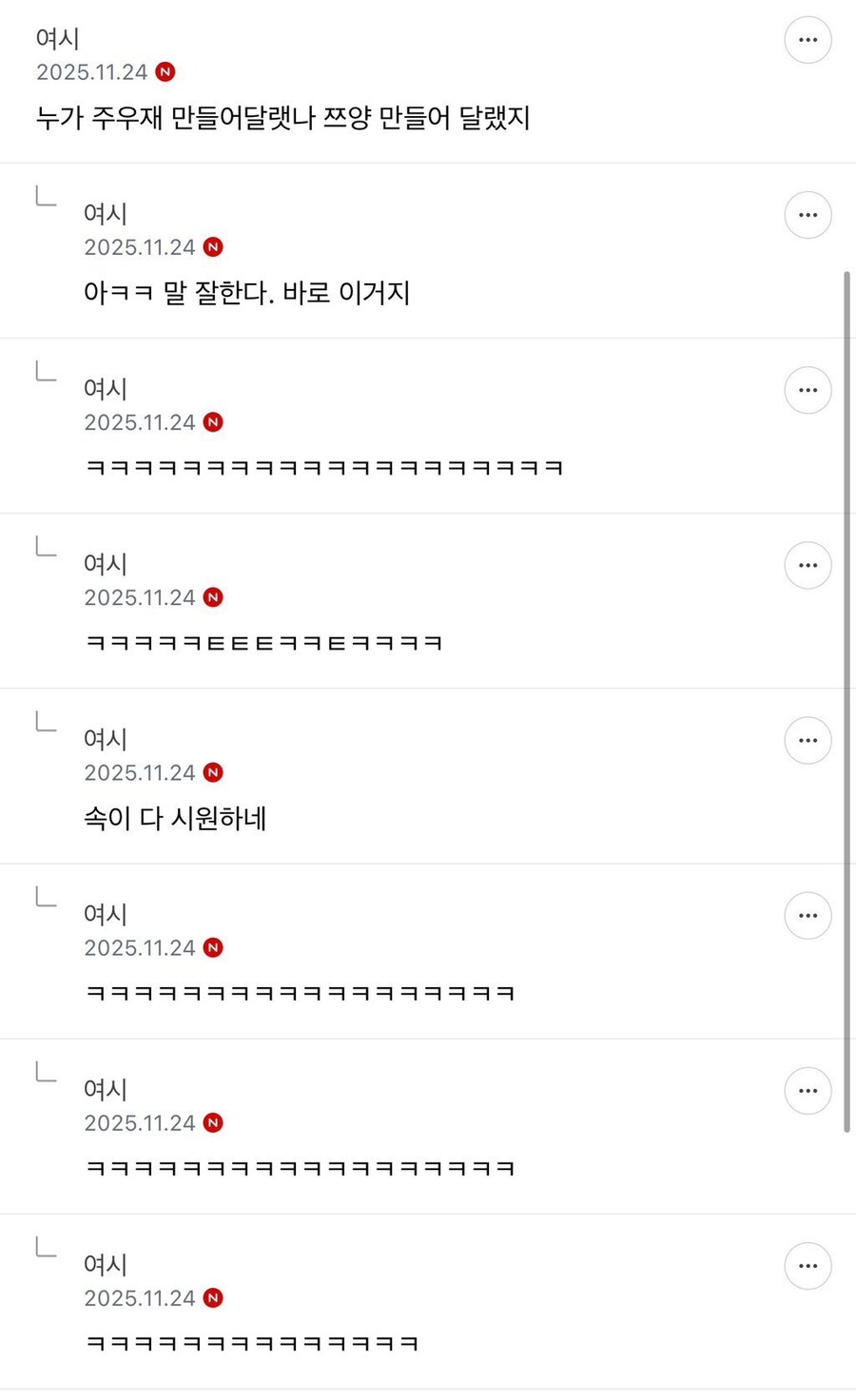This screenshot has width=856, height=1400.
Task: Click the '아ㅋㅋ 말 잘한다. 바로 이거지' comment text
Action: click(246, 293)
